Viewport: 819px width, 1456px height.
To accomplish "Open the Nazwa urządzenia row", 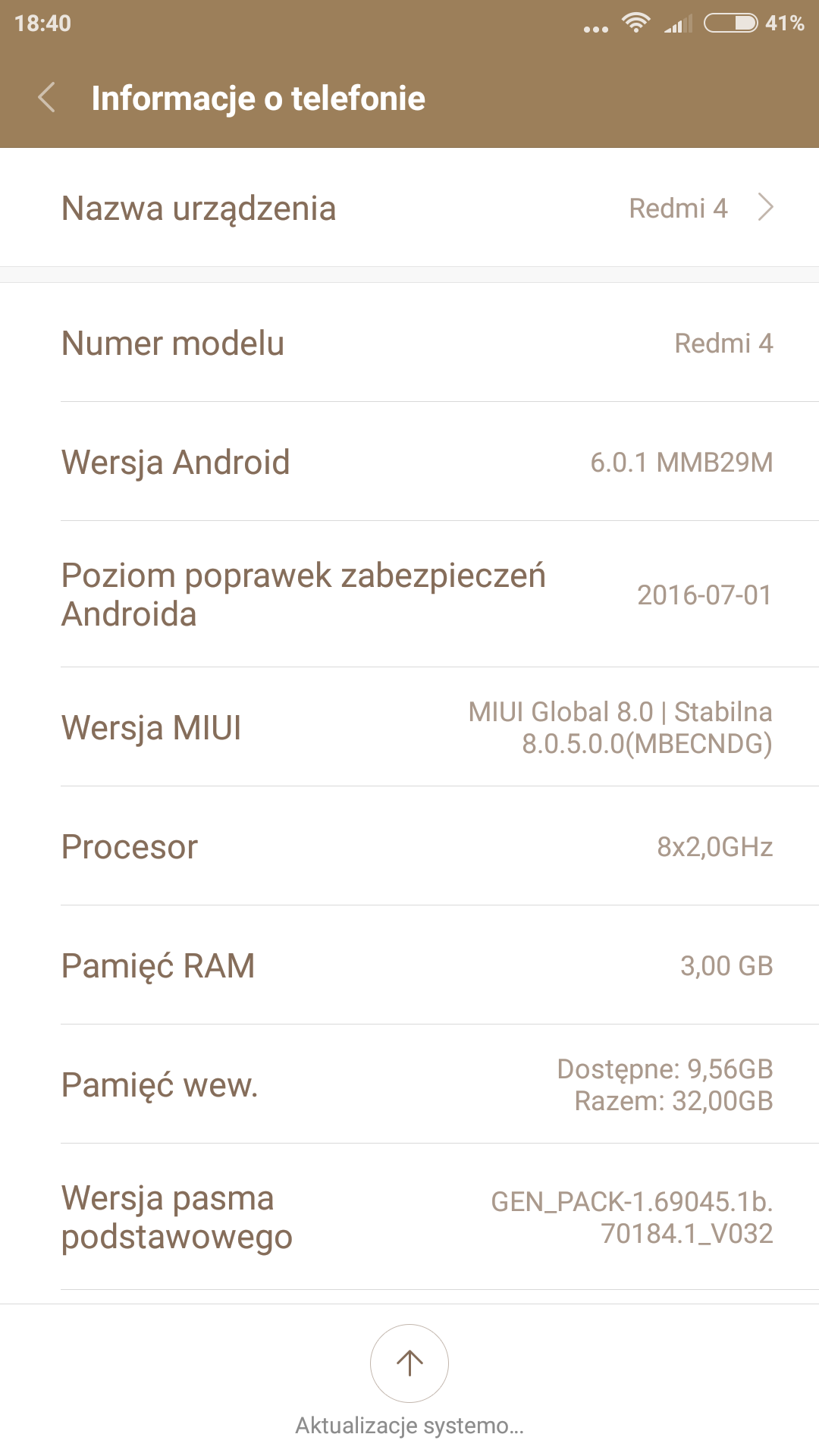I will 409,208.
